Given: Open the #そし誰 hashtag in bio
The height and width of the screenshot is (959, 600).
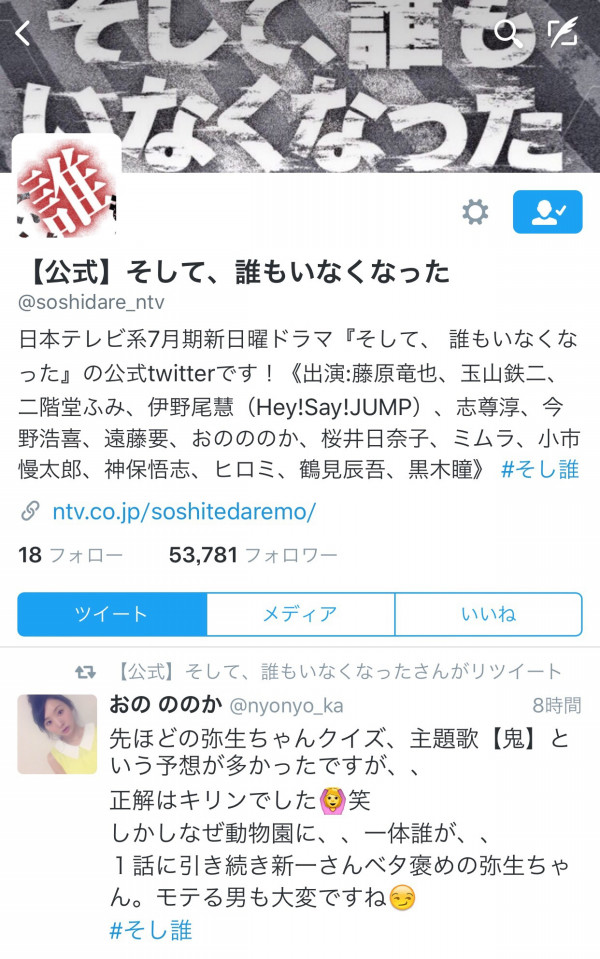Looking at the screenshot, I should point(541,470).
